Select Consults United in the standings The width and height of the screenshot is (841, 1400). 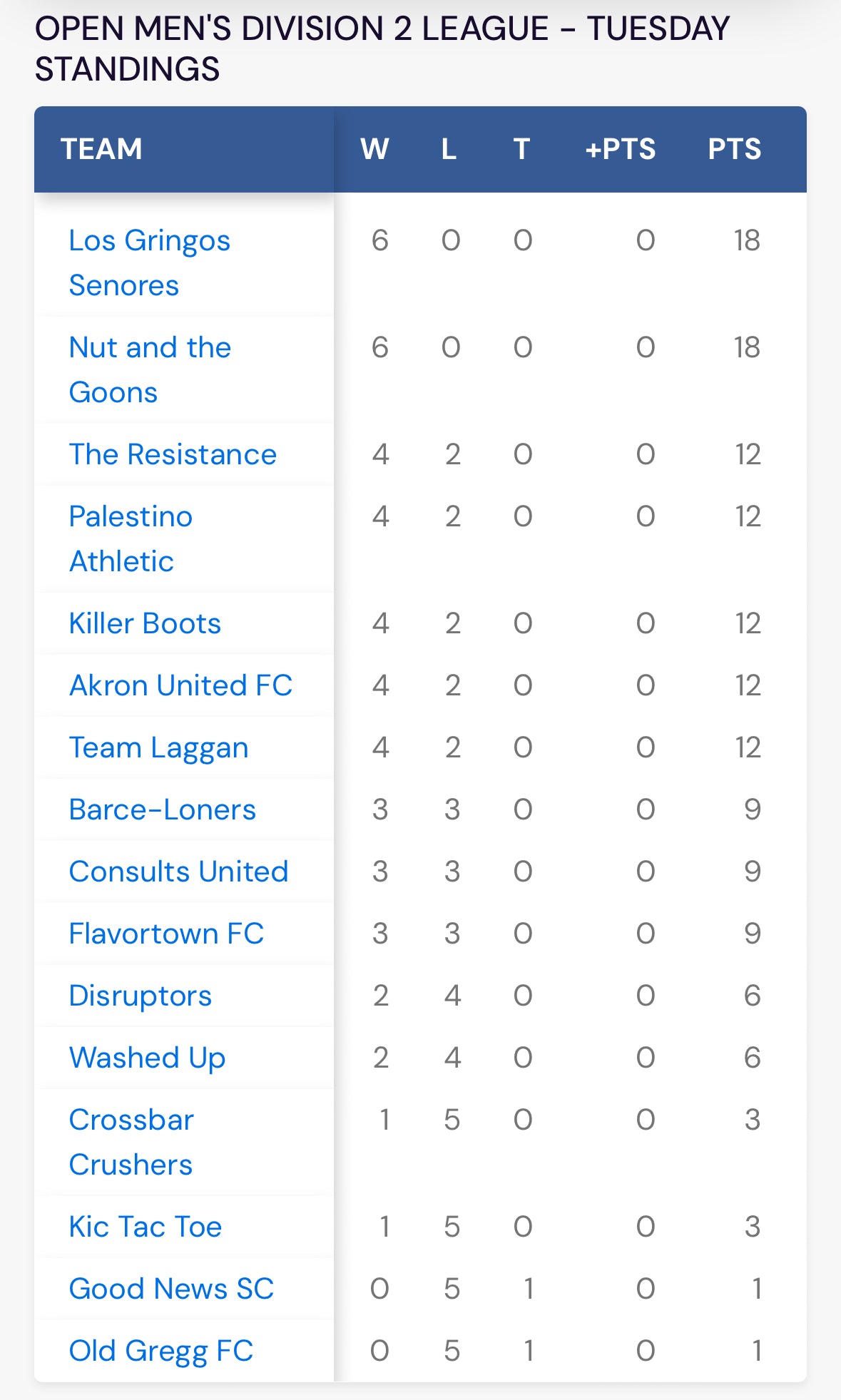tap(178, 872)
